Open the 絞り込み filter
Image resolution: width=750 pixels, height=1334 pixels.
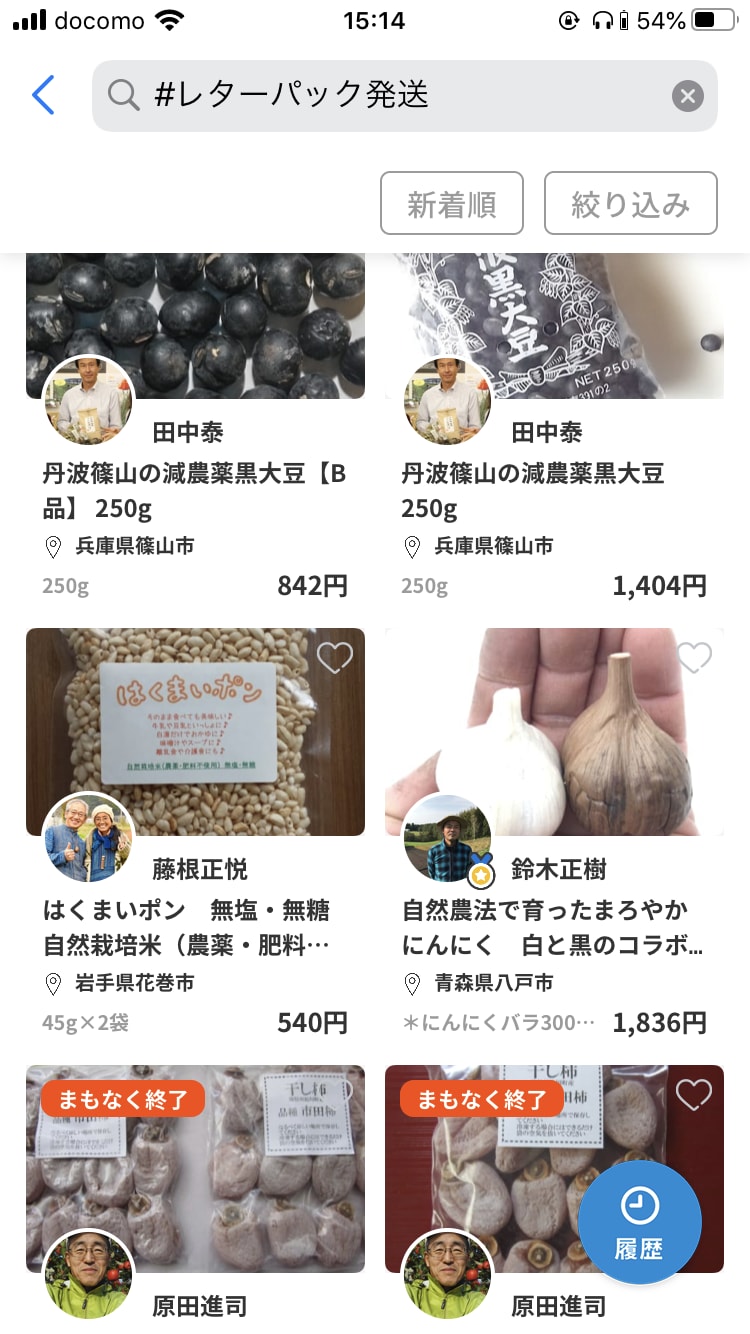pos(630,204)
